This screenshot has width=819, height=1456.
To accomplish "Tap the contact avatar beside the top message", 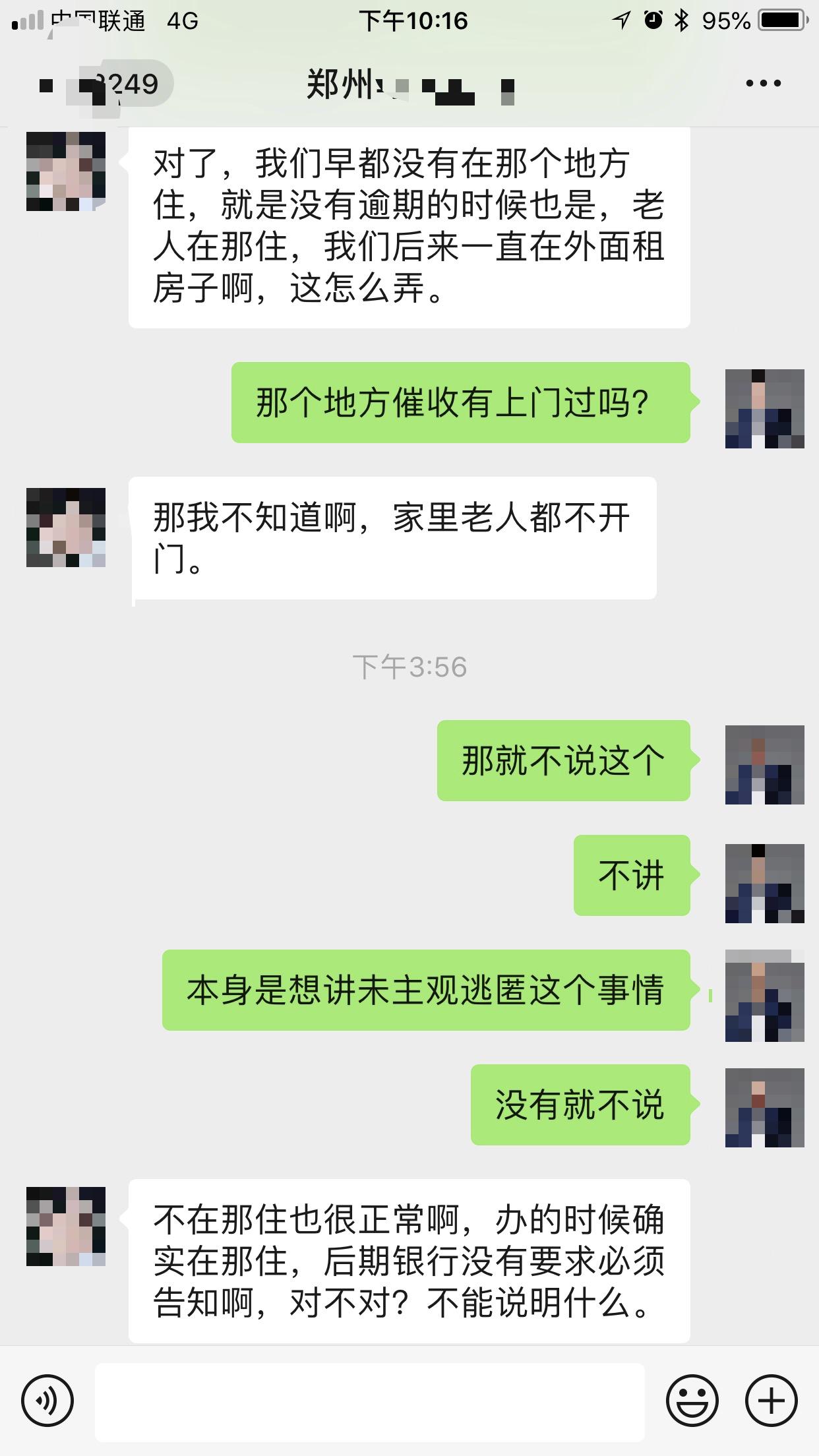I will pyautogui.click(x=66, y=171).
